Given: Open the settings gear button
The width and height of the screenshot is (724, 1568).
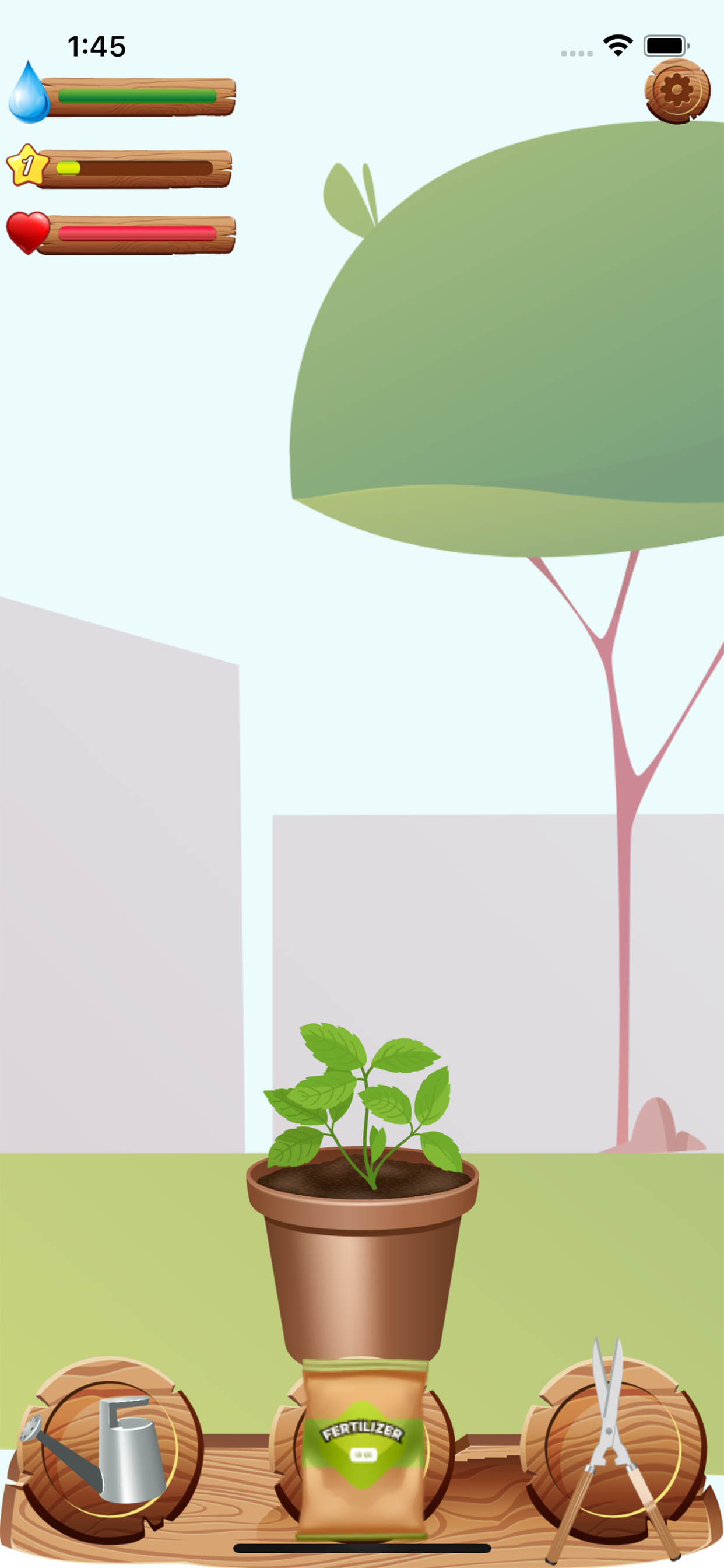Looking at the screenshot, I should (x=677, y=92).
